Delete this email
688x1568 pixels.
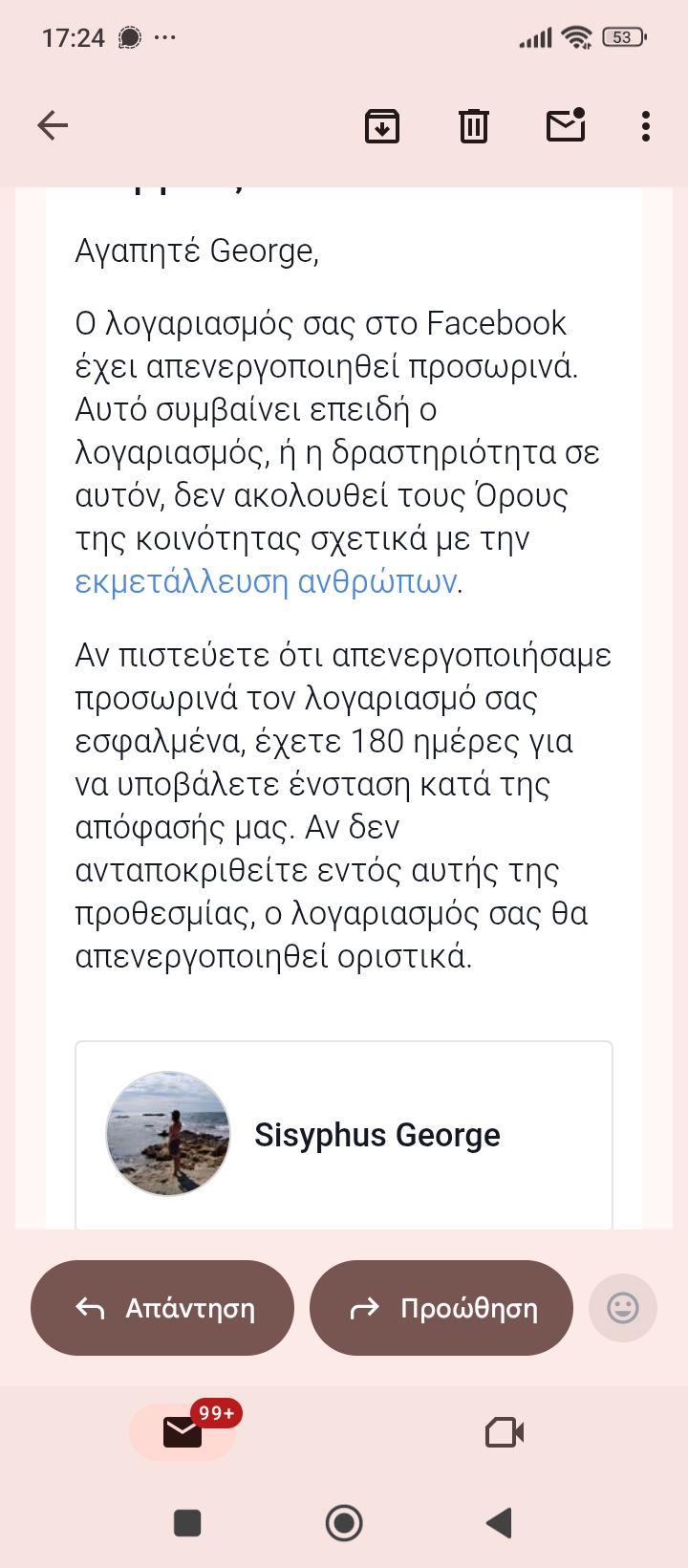tap(474, 125)
